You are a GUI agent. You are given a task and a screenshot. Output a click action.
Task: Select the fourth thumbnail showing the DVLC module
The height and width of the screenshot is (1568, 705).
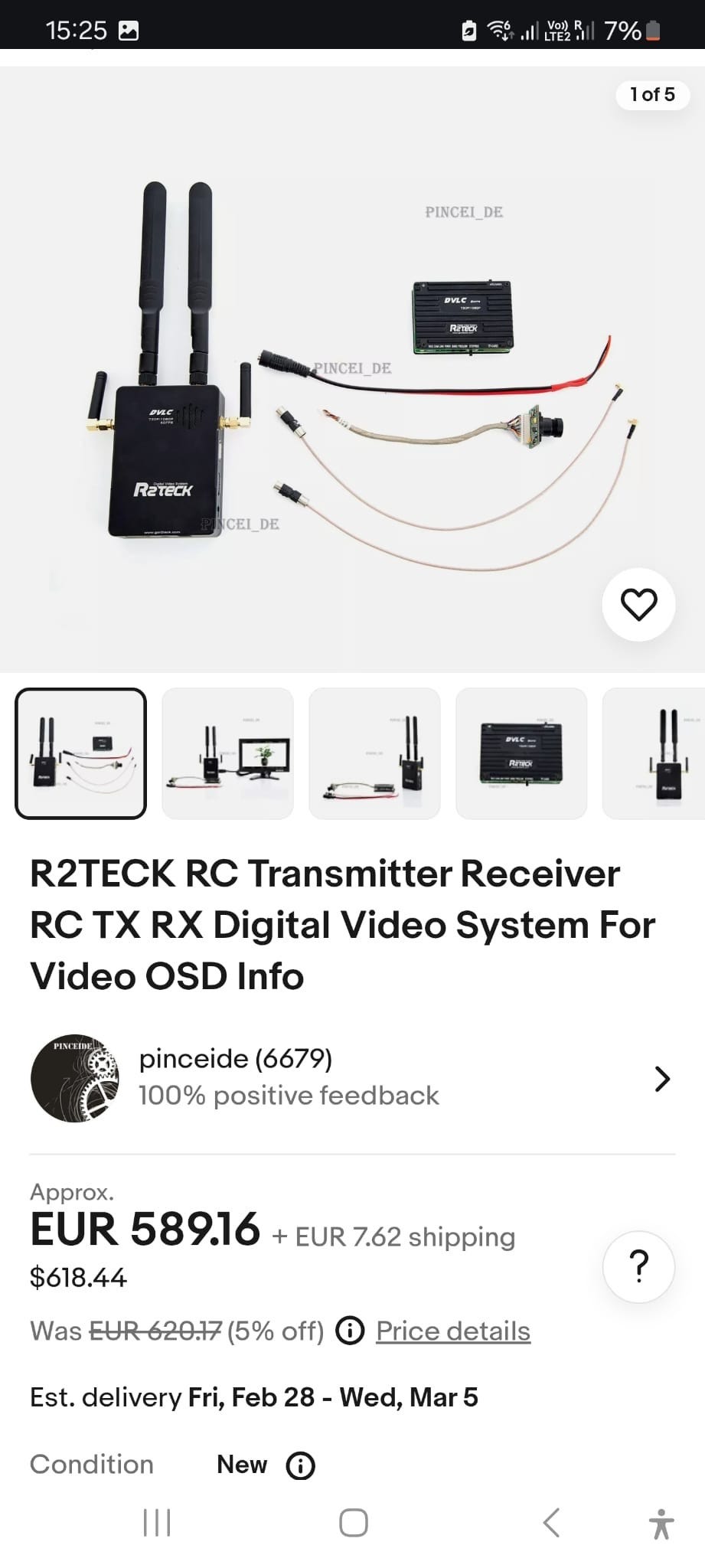point(521,753)
